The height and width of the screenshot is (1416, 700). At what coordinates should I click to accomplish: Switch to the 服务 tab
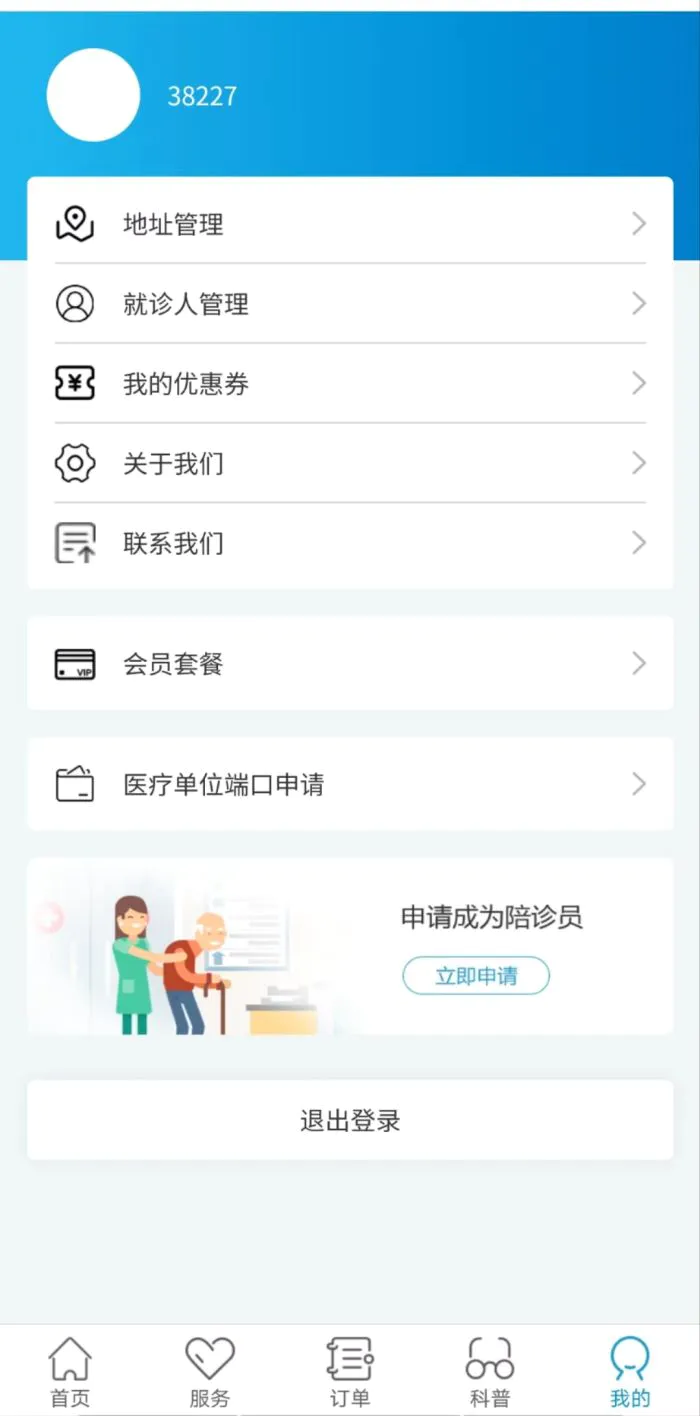tap(210, 1372)
